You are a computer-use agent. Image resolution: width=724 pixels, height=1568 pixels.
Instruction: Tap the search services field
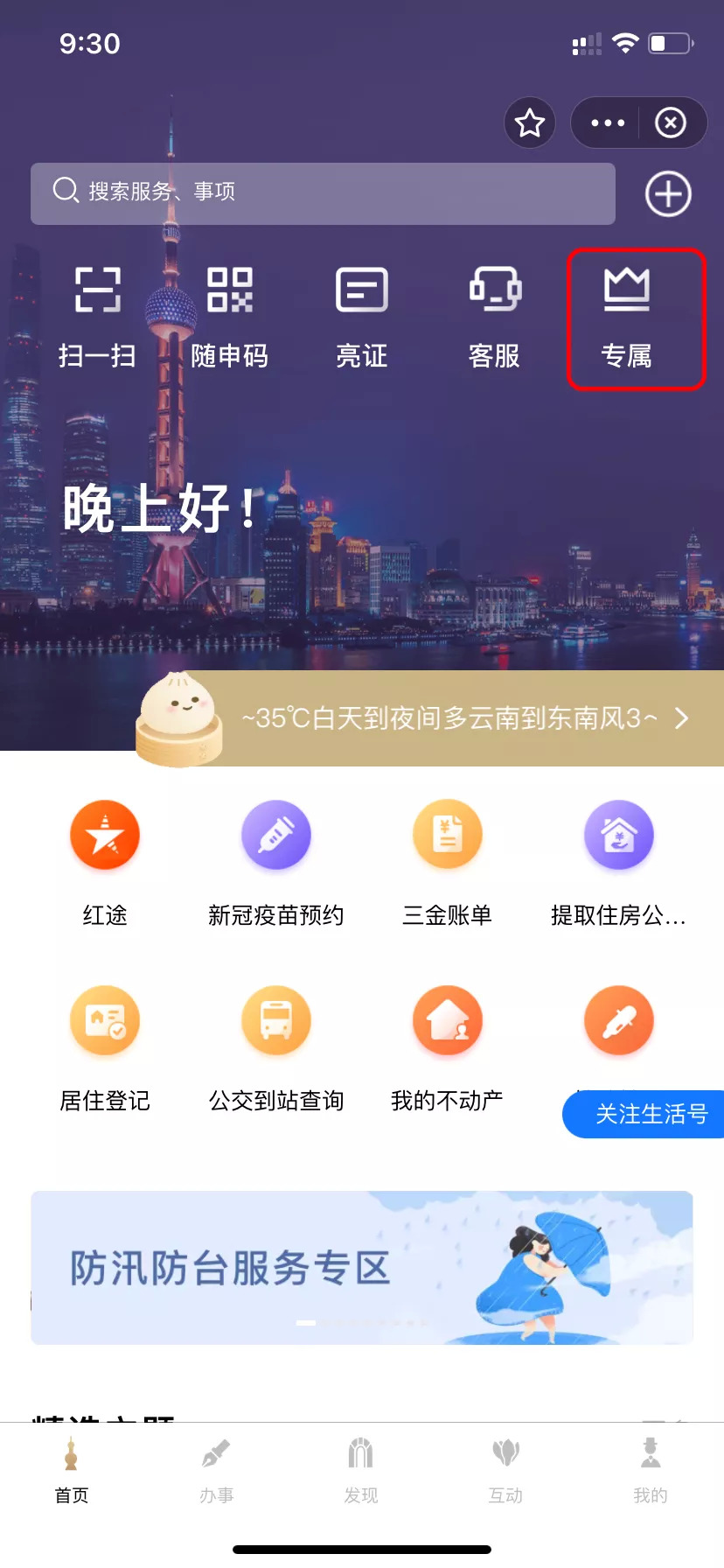(323, 192)
